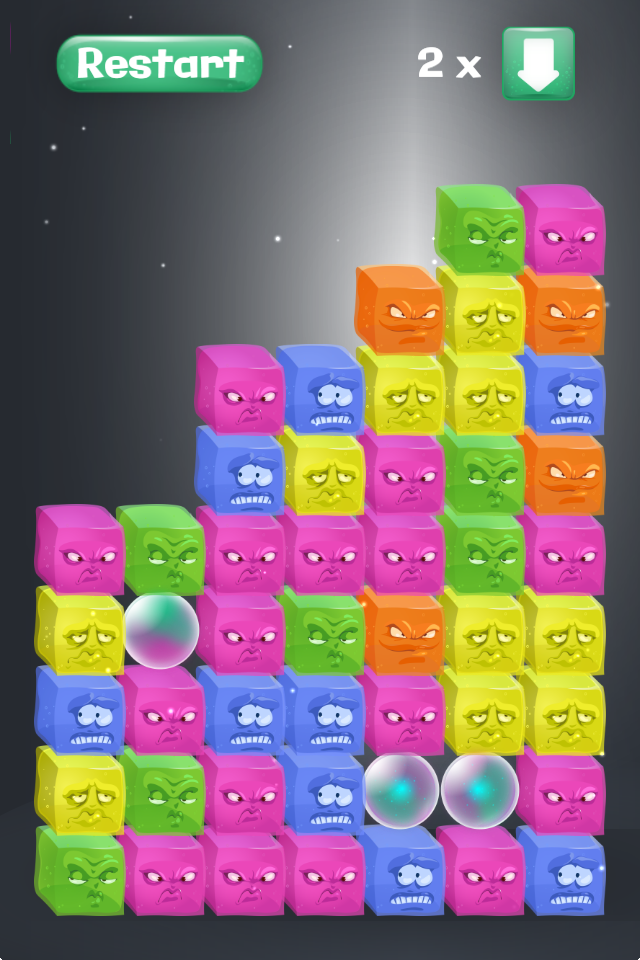Image resolution: width=640 pixels, height=960 pixels.
Task: Tap the green Restart button
Action: click(x=159, y=64)
